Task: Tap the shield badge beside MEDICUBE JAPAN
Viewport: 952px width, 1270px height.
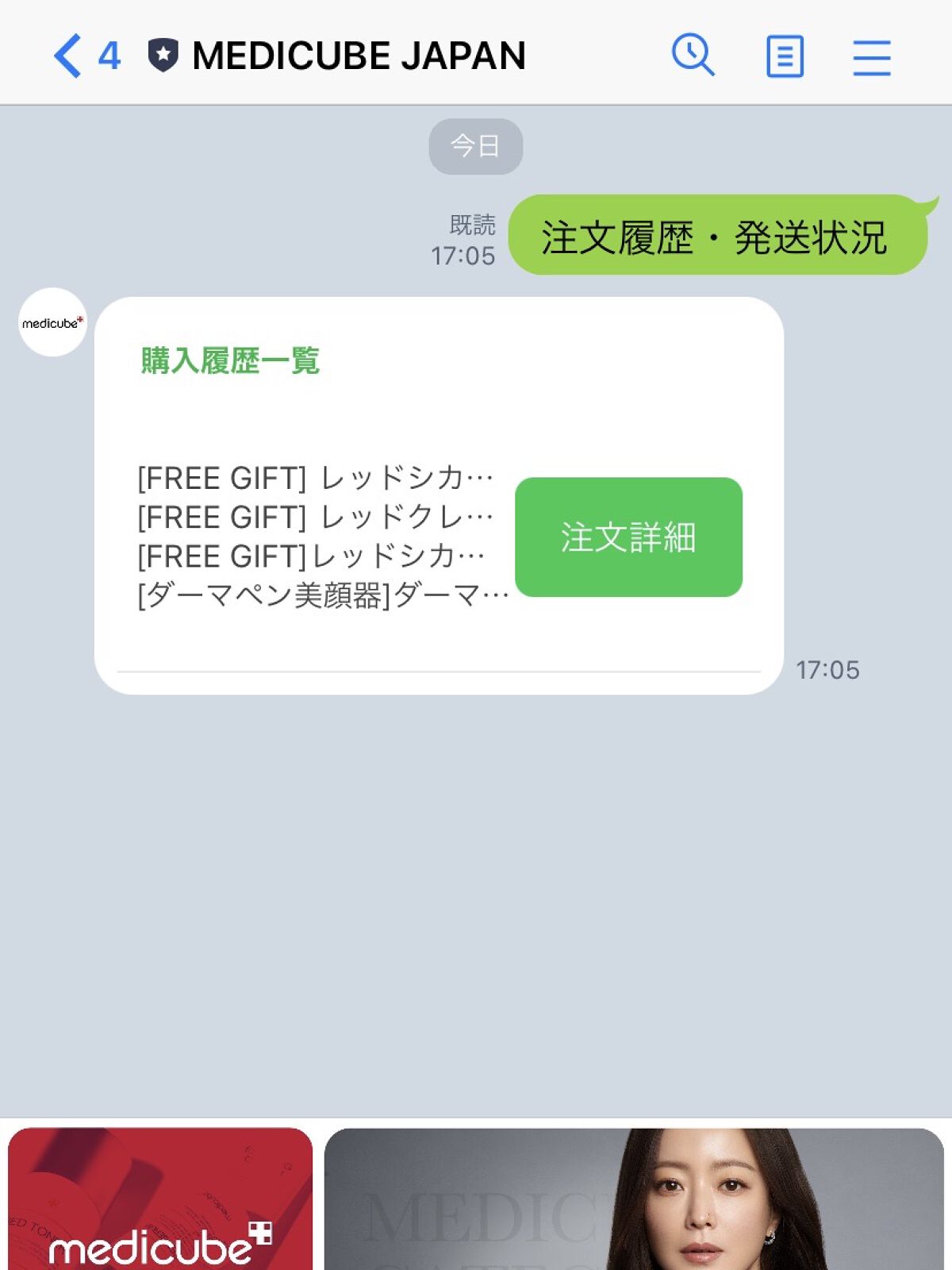Action: pyautogui.click(x=163, y=54)
